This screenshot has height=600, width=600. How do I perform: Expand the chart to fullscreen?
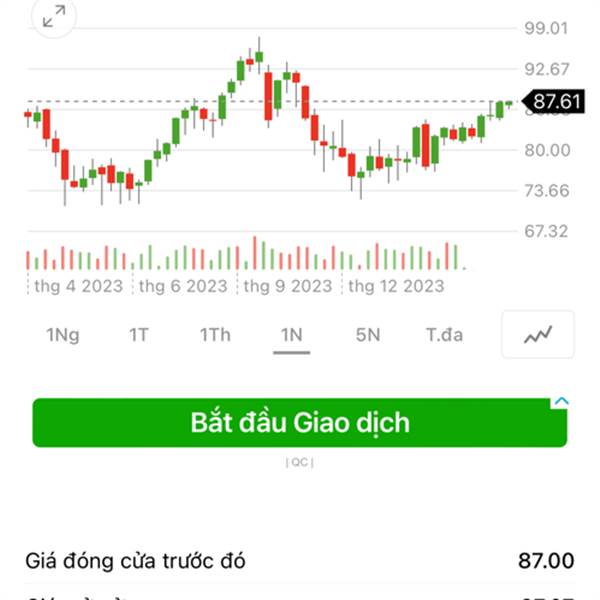[54, 16]
